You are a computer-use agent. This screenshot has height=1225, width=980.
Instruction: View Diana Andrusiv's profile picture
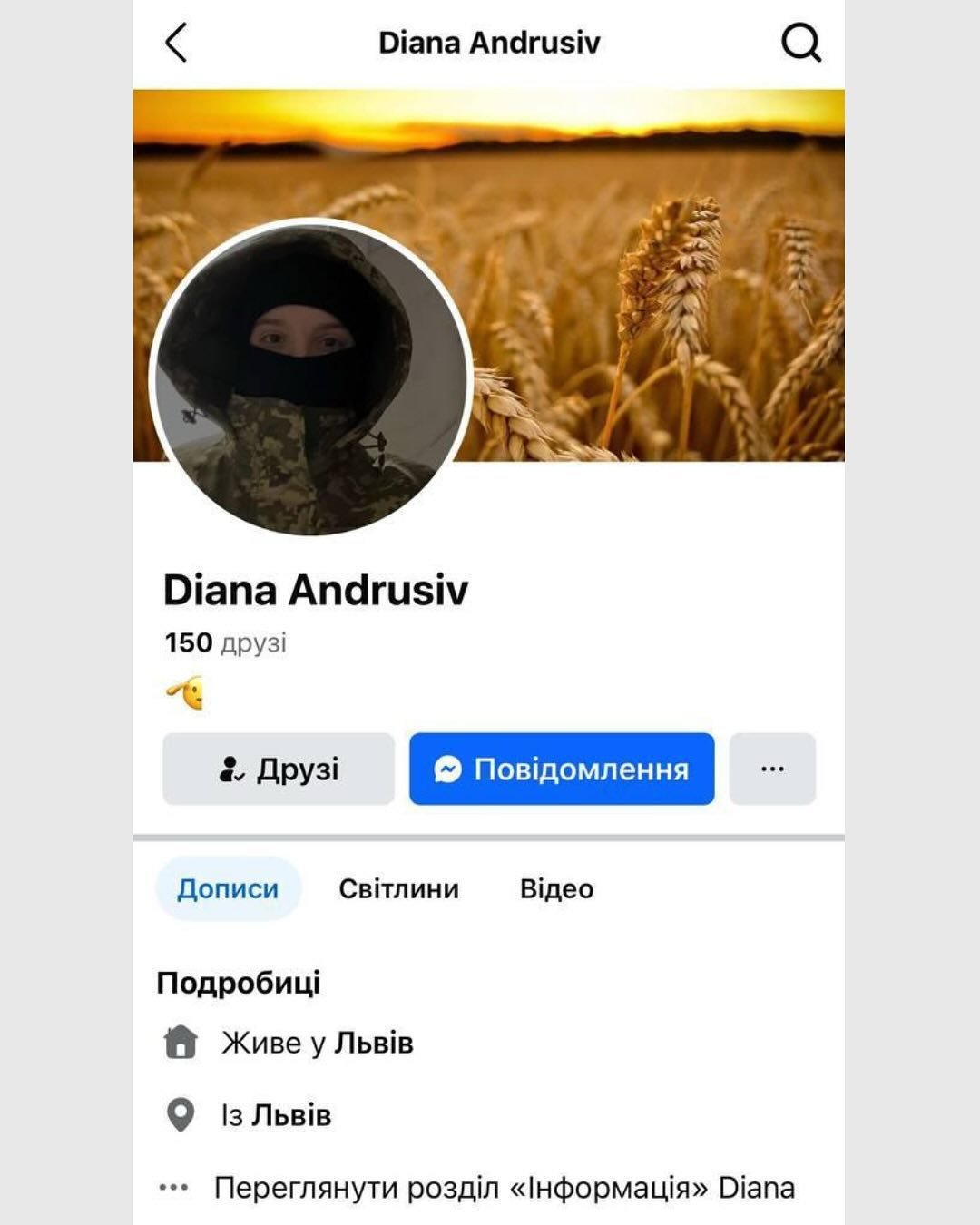(x=310, y=377)
